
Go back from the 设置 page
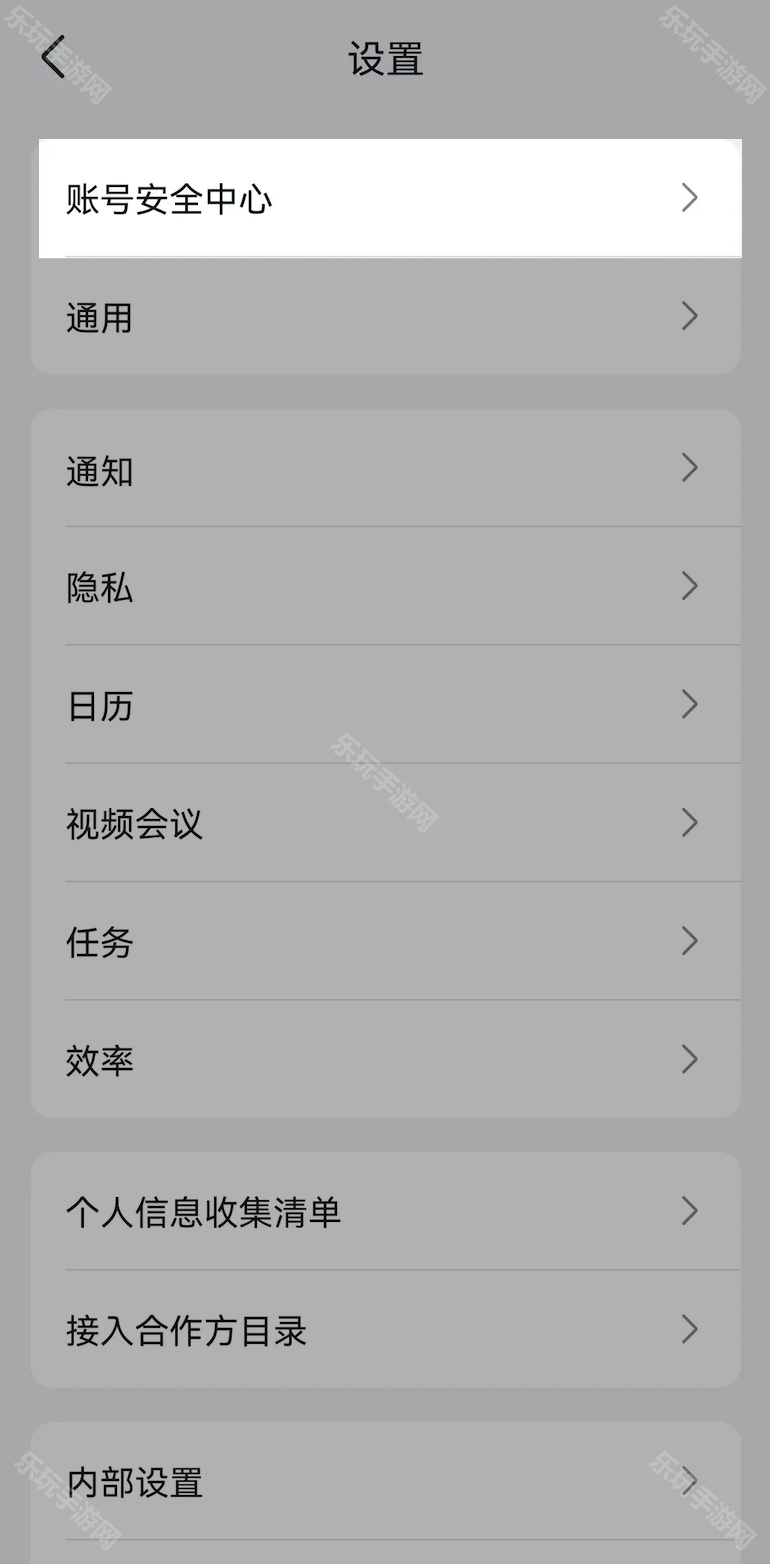[x=54, y=57]
